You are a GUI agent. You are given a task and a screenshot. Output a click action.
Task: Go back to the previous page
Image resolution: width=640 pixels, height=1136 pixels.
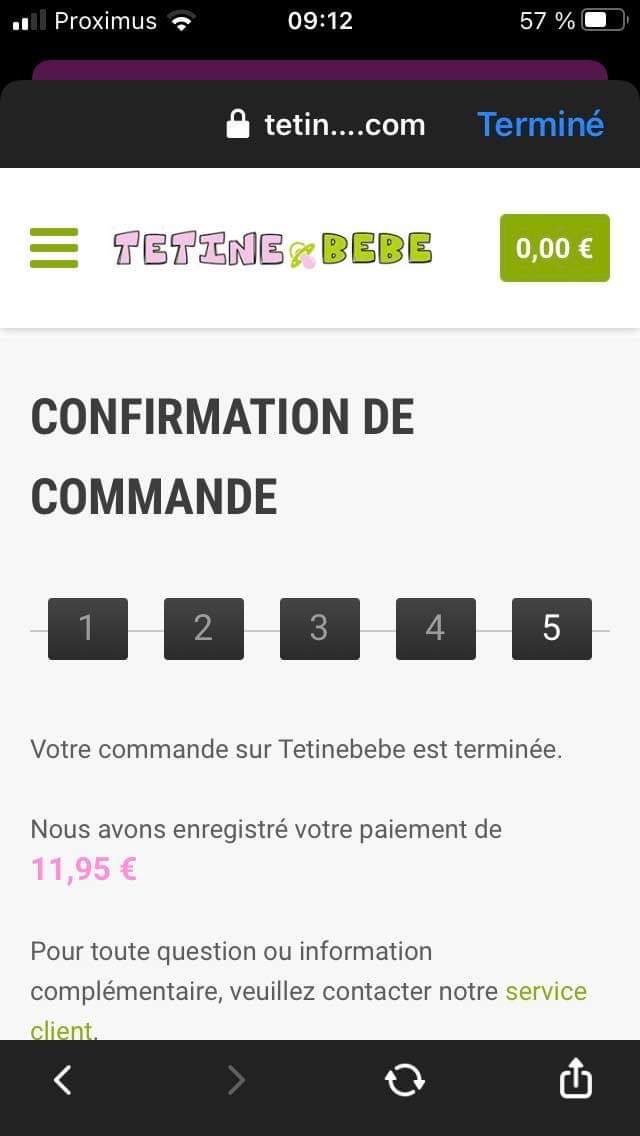[63, 1080]
